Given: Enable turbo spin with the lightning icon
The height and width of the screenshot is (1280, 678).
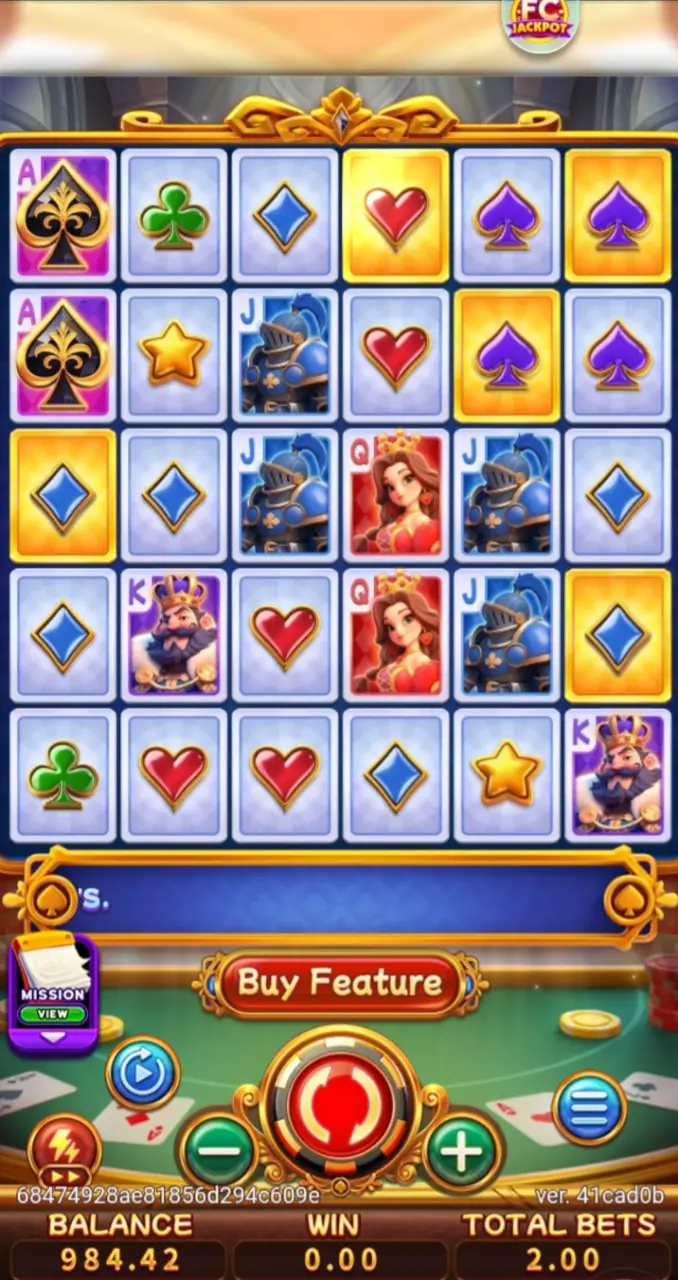Looking at the screenshot, I should 65,1148.
